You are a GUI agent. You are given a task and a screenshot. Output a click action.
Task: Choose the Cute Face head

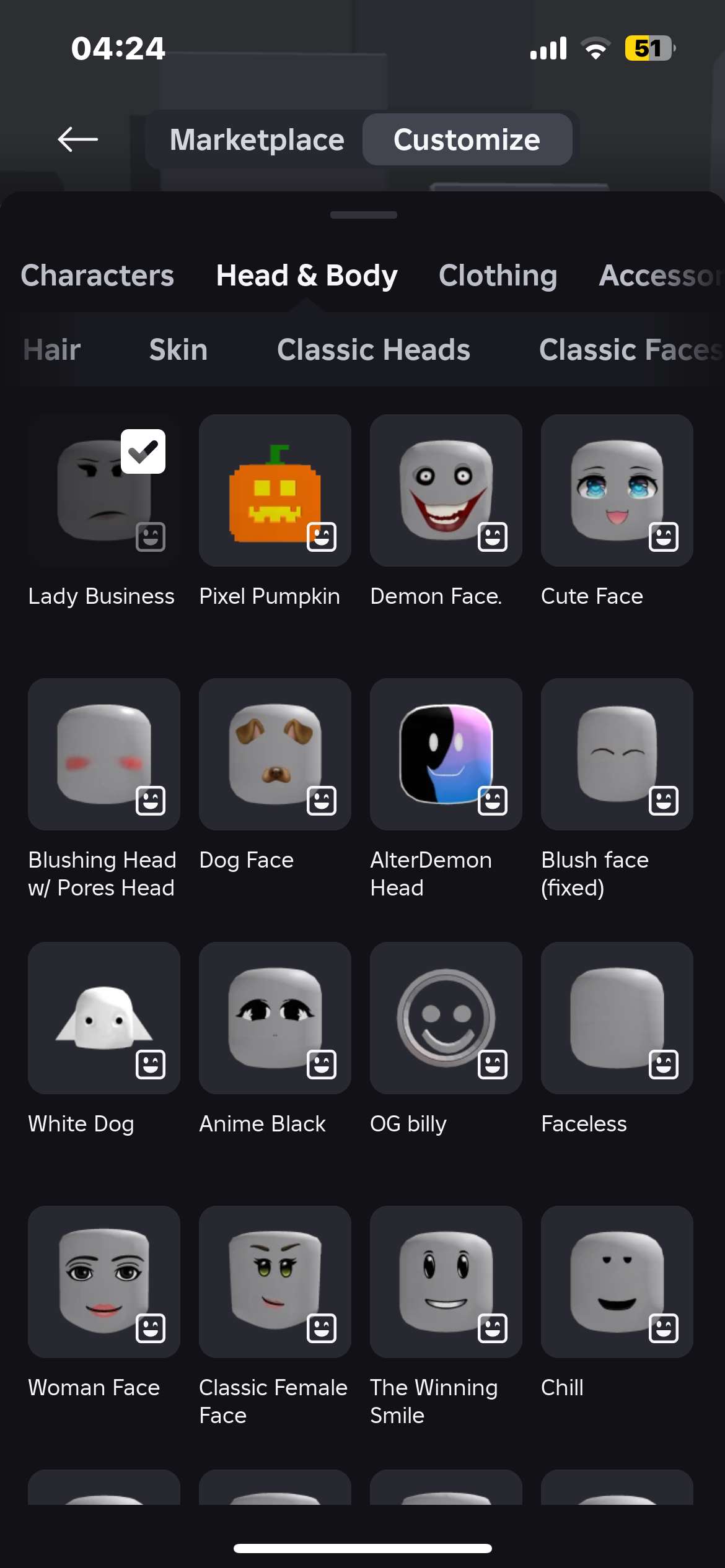coord(617,490)
